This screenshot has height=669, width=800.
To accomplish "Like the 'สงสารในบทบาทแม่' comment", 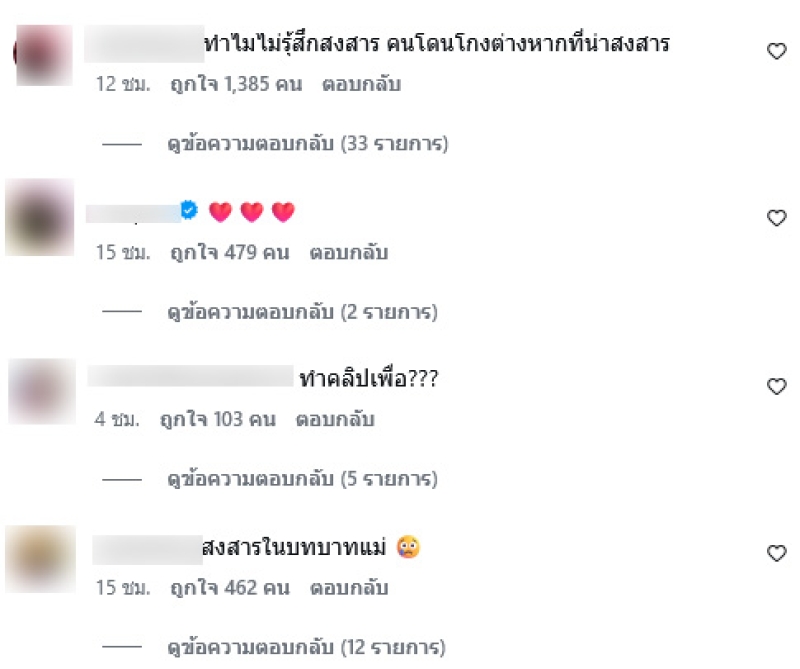I will 776,553.
